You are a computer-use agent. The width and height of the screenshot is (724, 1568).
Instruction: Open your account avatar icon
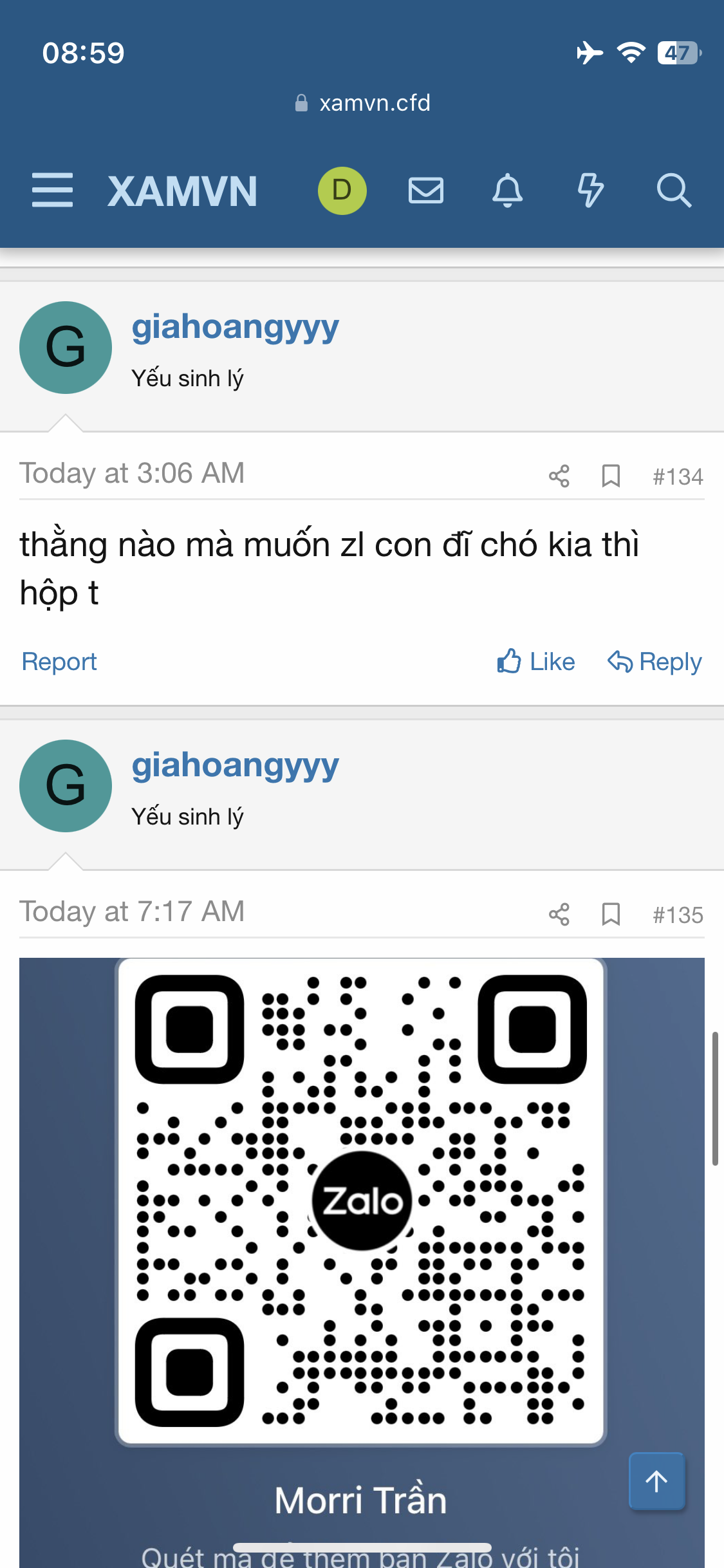pyautogui.click(x=342, y=191)
